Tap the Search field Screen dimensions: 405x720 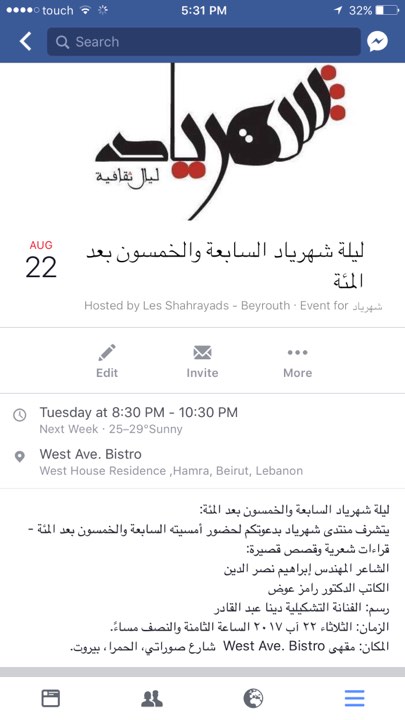point(203,42)
